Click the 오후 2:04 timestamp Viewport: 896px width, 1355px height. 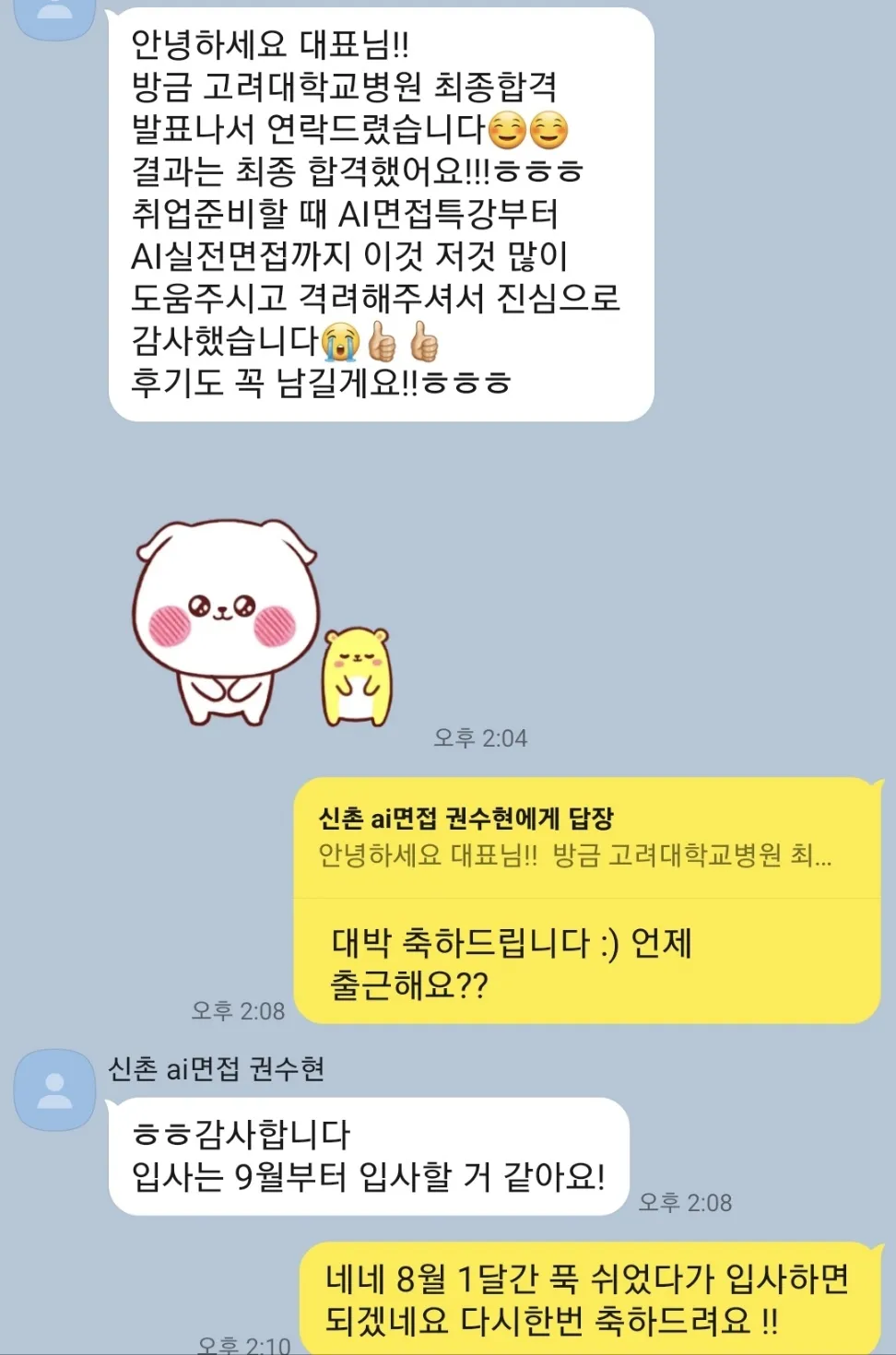(480, 737)
